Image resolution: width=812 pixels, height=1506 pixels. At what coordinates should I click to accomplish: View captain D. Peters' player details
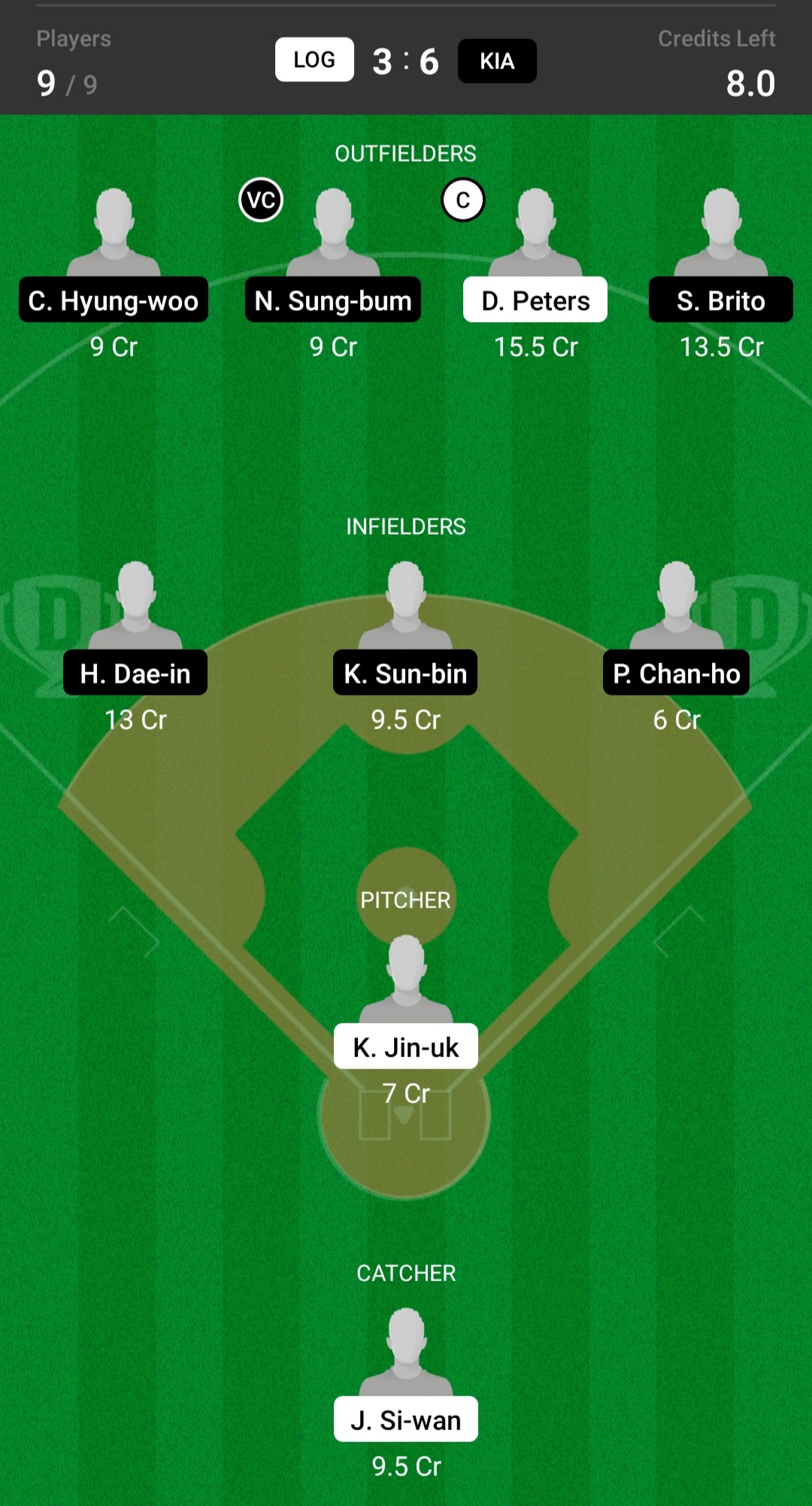click(x=535, y=299)
